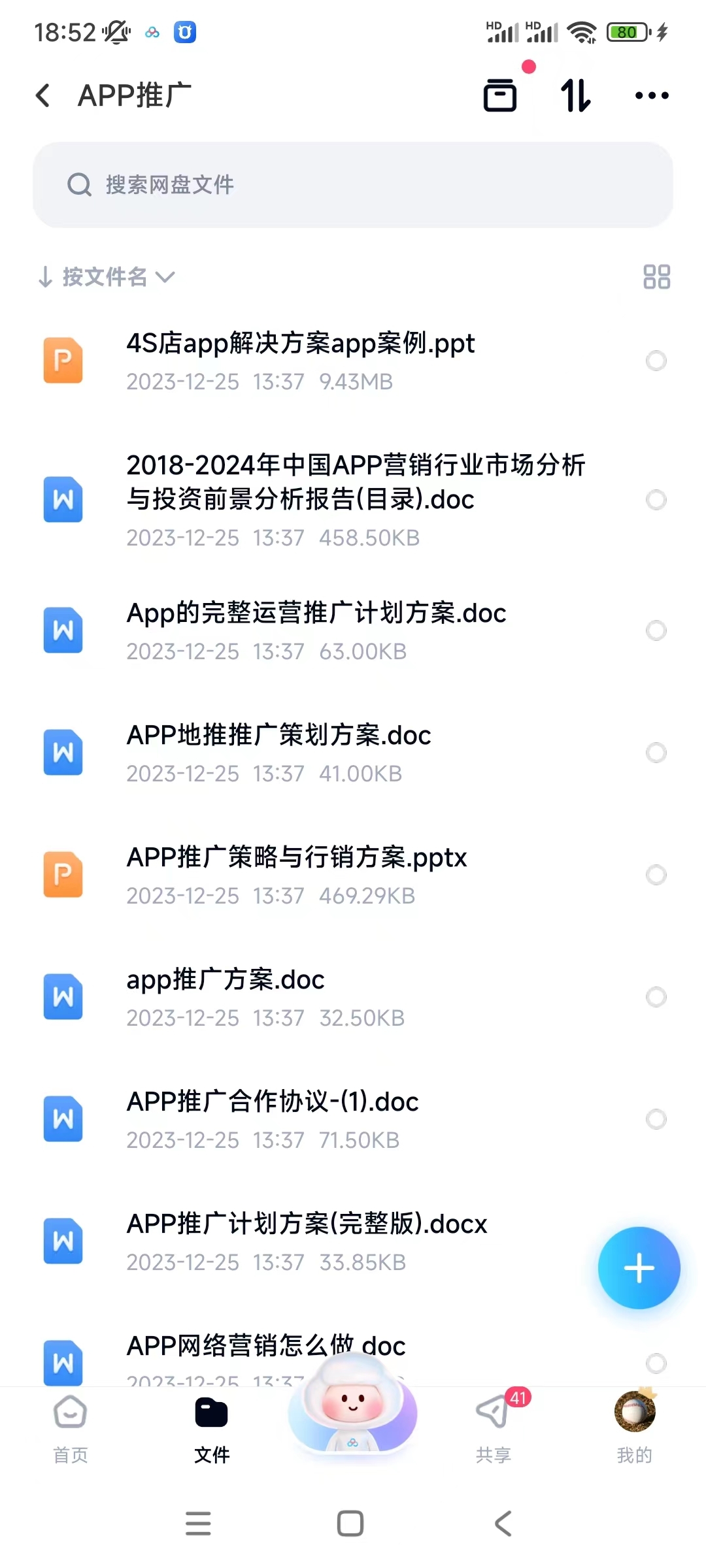Open the three-dot overflow menu

(x=652, y=95)
